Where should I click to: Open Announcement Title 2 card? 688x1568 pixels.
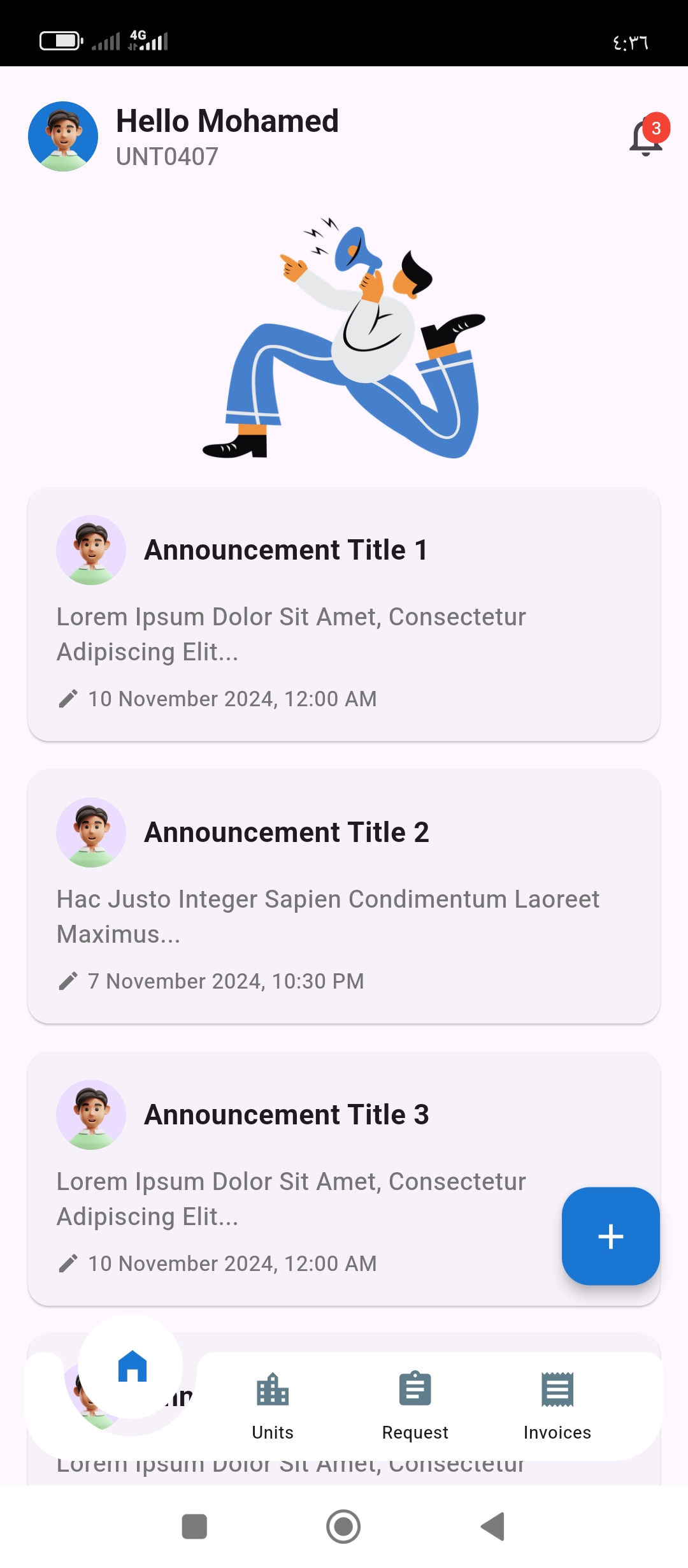(x=344, y=896)
